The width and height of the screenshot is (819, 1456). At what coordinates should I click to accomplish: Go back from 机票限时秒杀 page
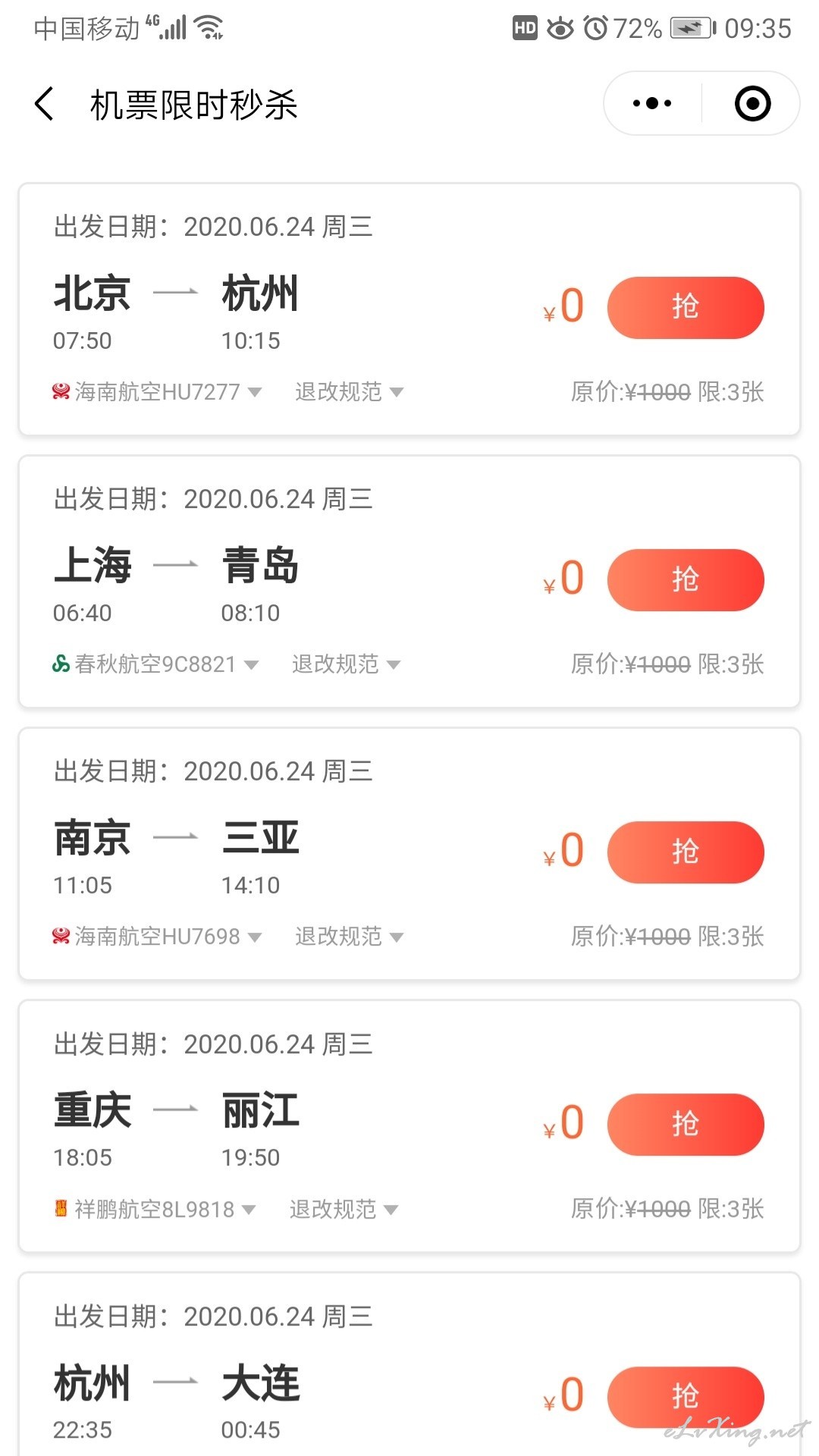pyautogui.click(x=45, y=104)
